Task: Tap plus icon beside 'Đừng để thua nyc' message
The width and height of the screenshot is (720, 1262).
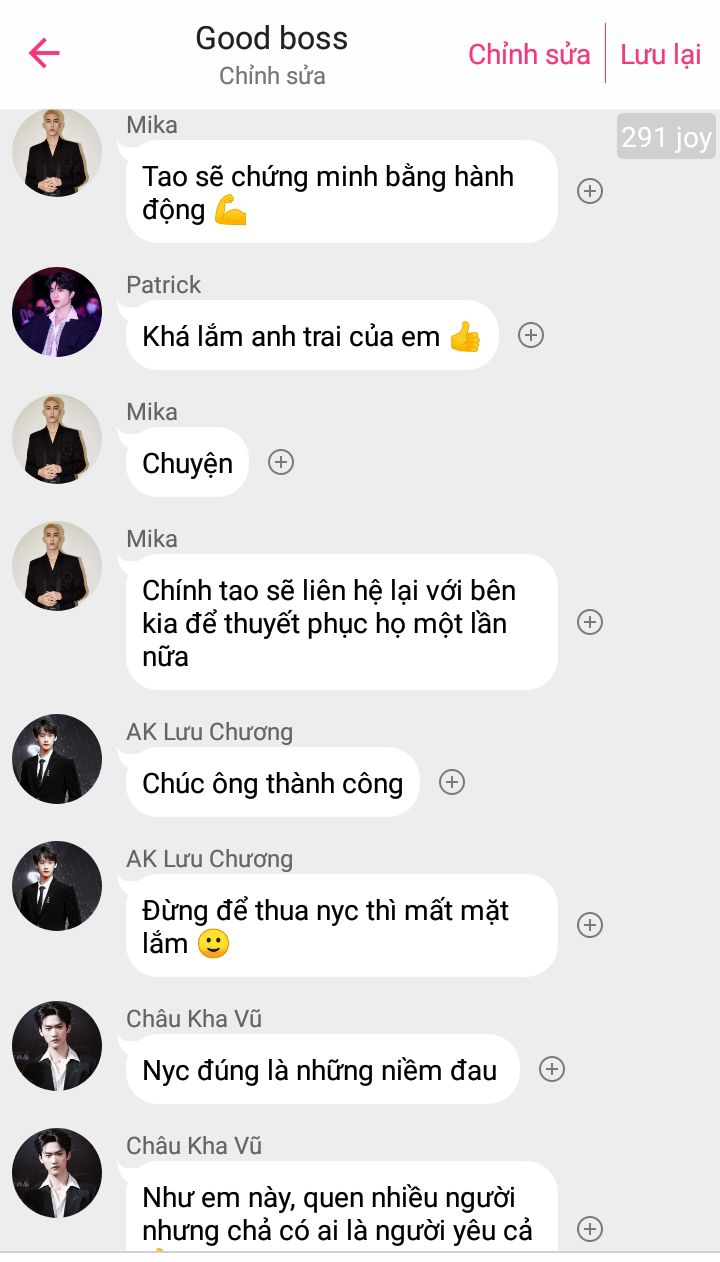Action: (590, 925)
